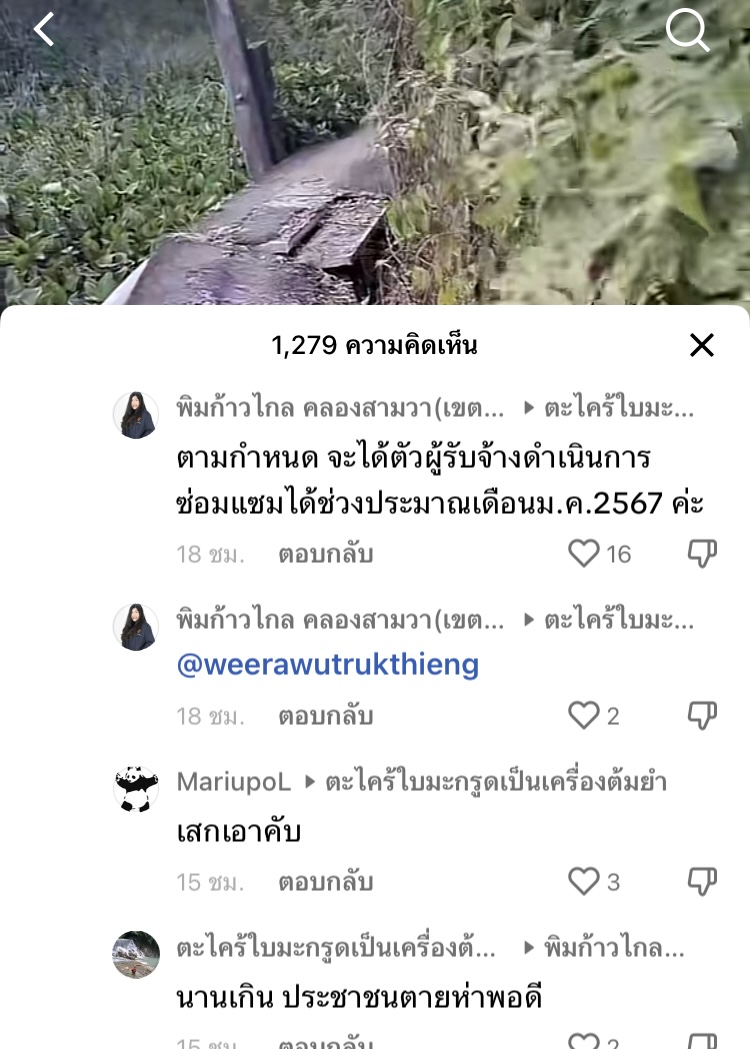Like MariupoL's comment เสกเอาคับ
750x1049 pixels.
click(x=584, y=881)
